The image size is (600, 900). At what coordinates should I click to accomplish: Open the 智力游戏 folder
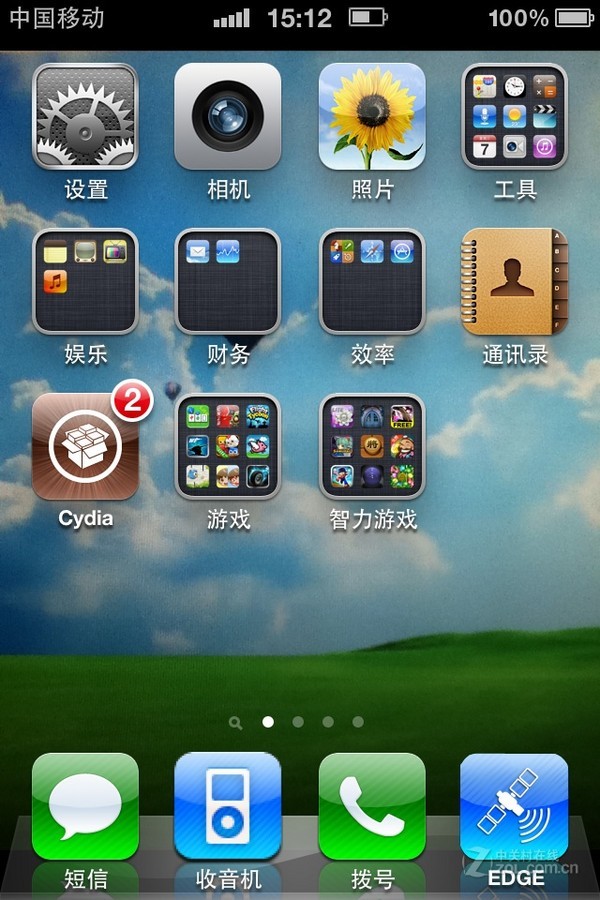pyautogui.click(x=372, y=446)
